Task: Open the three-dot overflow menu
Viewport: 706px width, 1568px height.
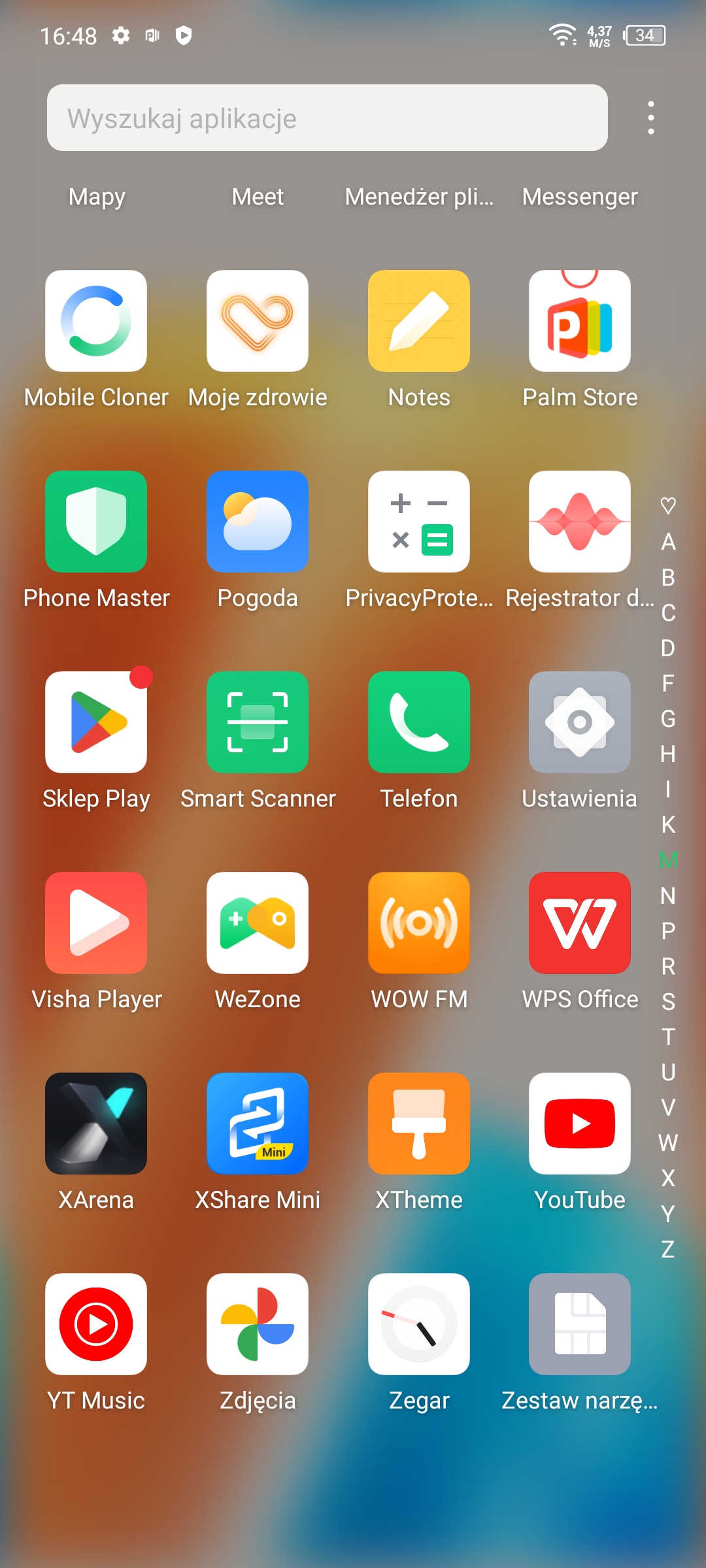Action: (650, 118)
